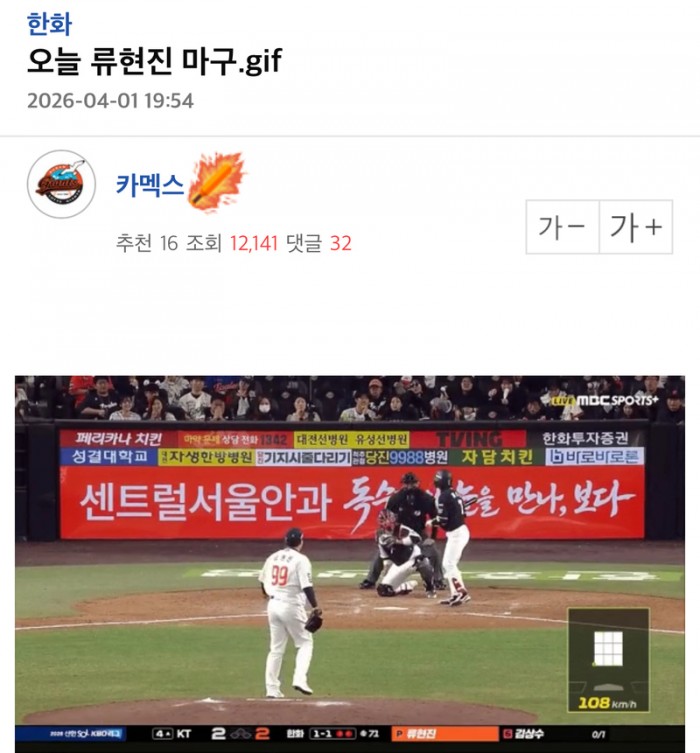Image resolution: width=700 pixels, height=753 pixels.
Task: Tap the author's profile avatar
Action: (62, 184)
